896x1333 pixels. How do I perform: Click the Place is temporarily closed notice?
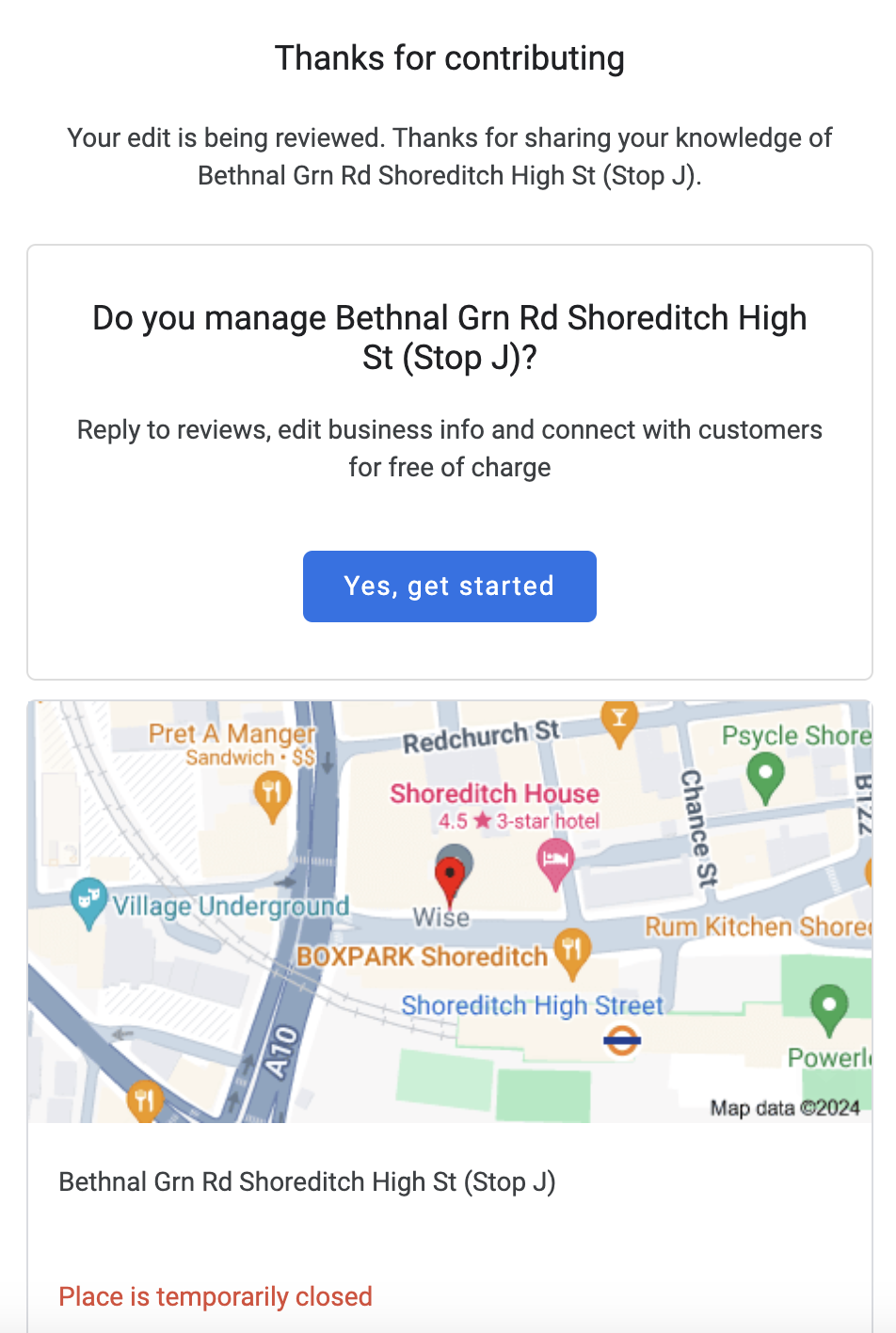216,1296
